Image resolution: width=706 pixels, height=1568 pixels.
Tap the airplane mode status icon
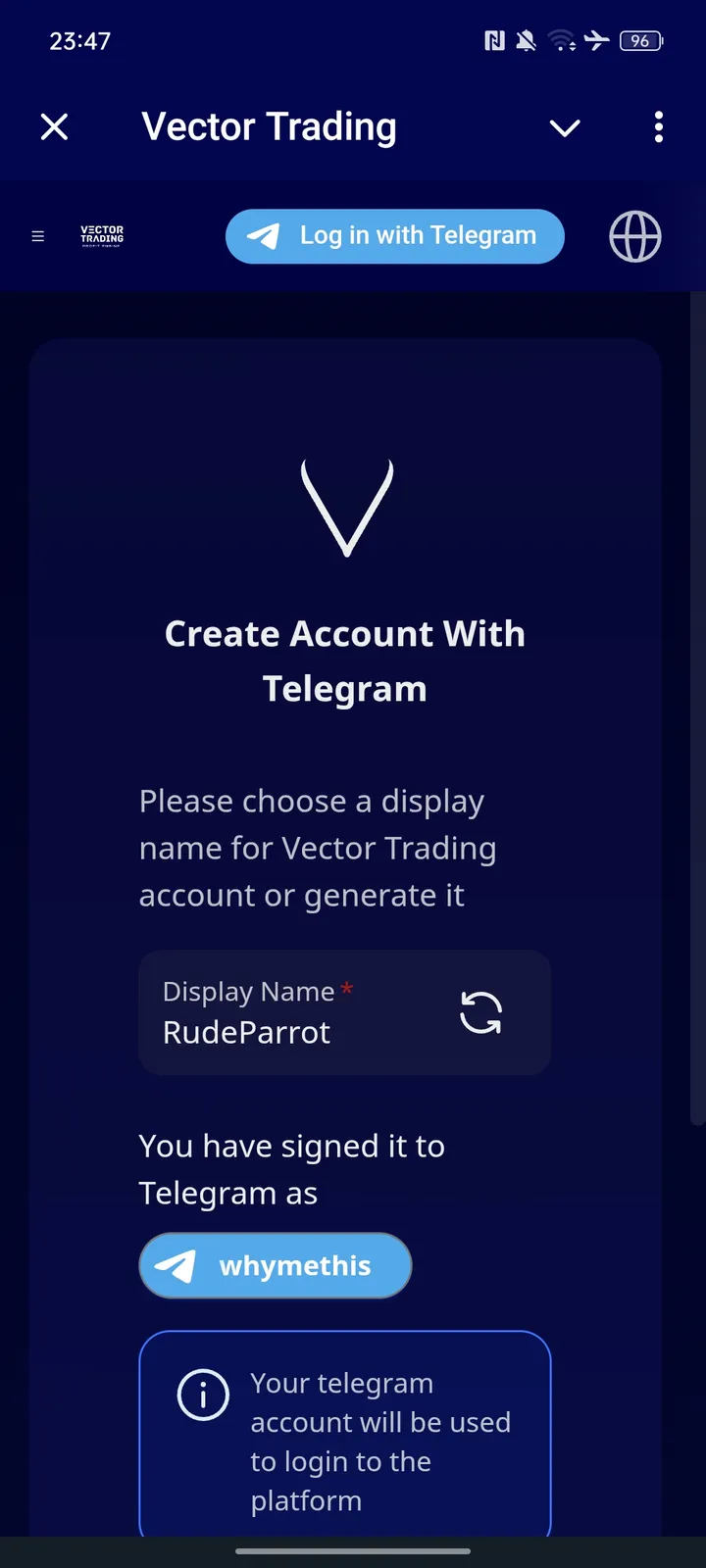pyautogui.click(x=598, y=40)
